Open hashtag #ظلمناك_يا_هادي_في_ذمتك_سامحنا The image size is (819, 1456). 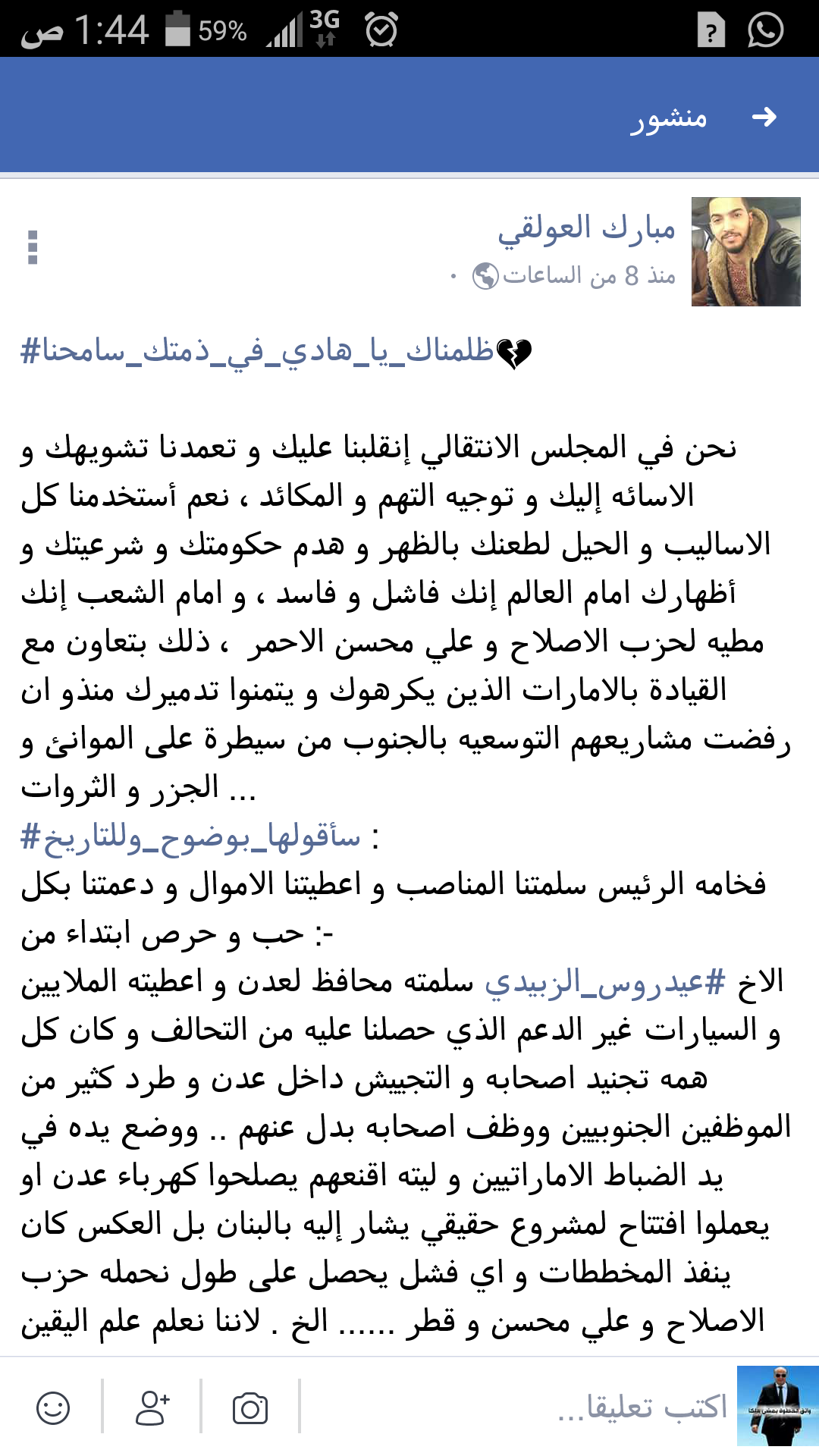pyautogui.click(x=258, y=353)
